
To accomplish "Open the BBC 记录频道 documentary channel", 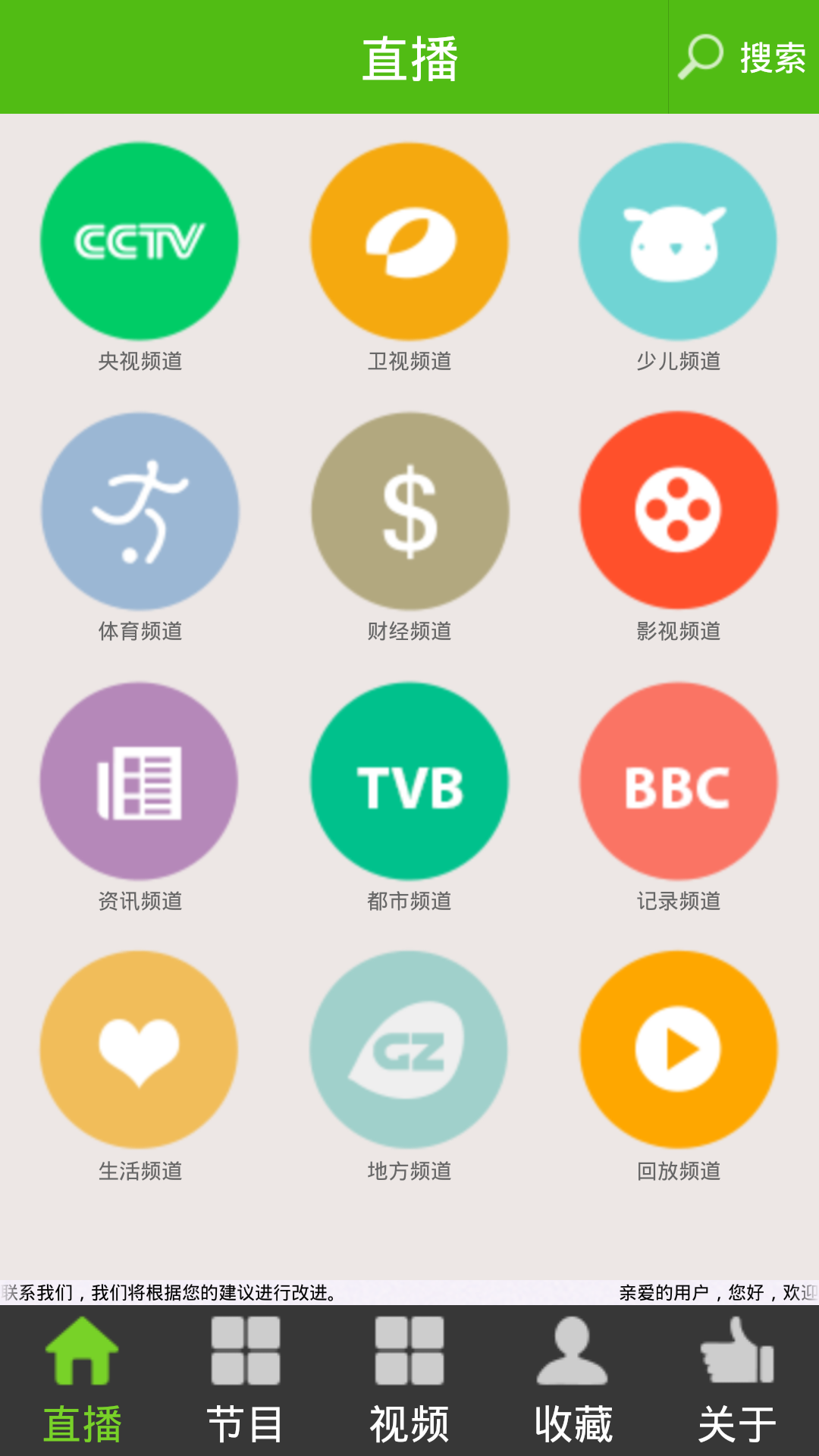I will (x=677, y=781).
